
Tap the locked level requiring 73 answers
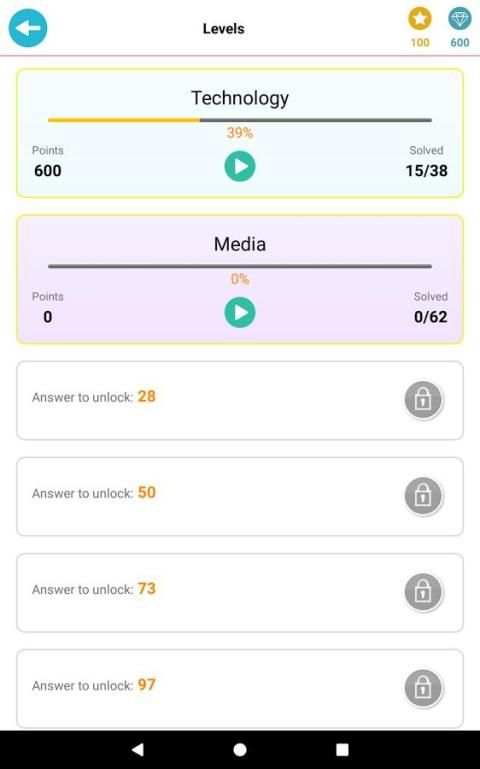click(240, 592)
